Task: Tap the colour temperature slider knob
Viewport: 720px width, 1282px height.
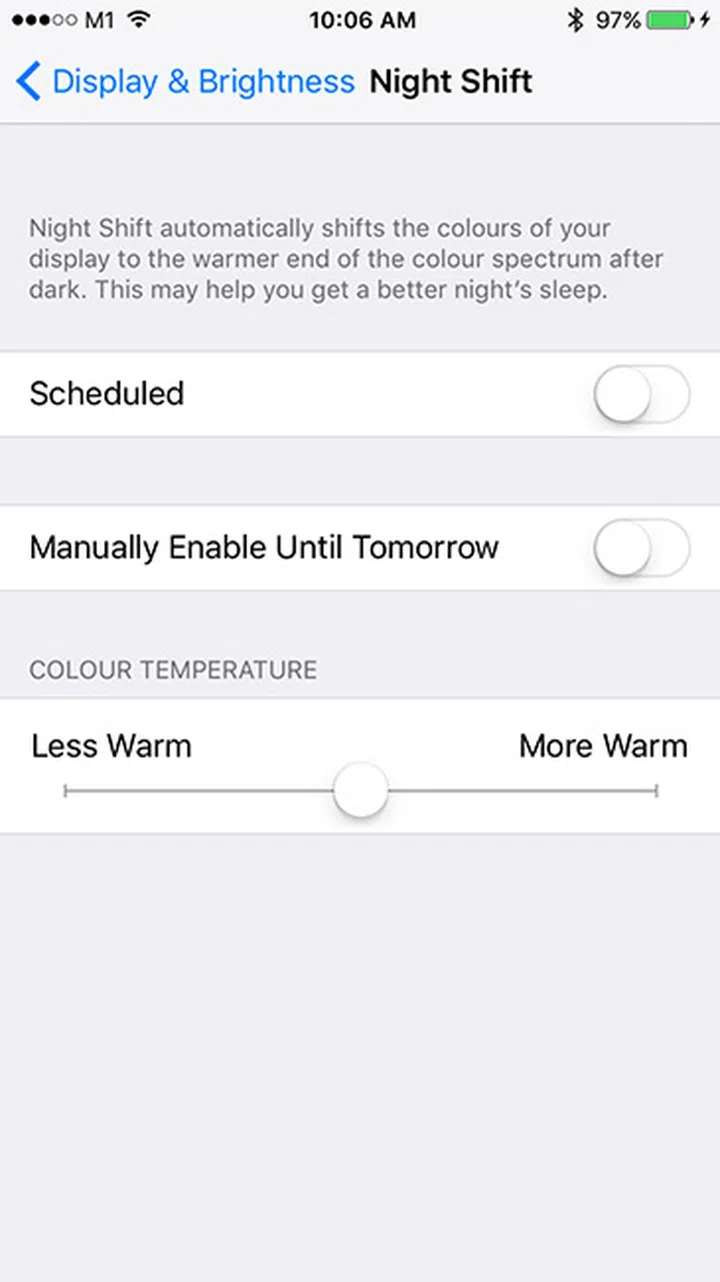Action: tap(360, 791)
